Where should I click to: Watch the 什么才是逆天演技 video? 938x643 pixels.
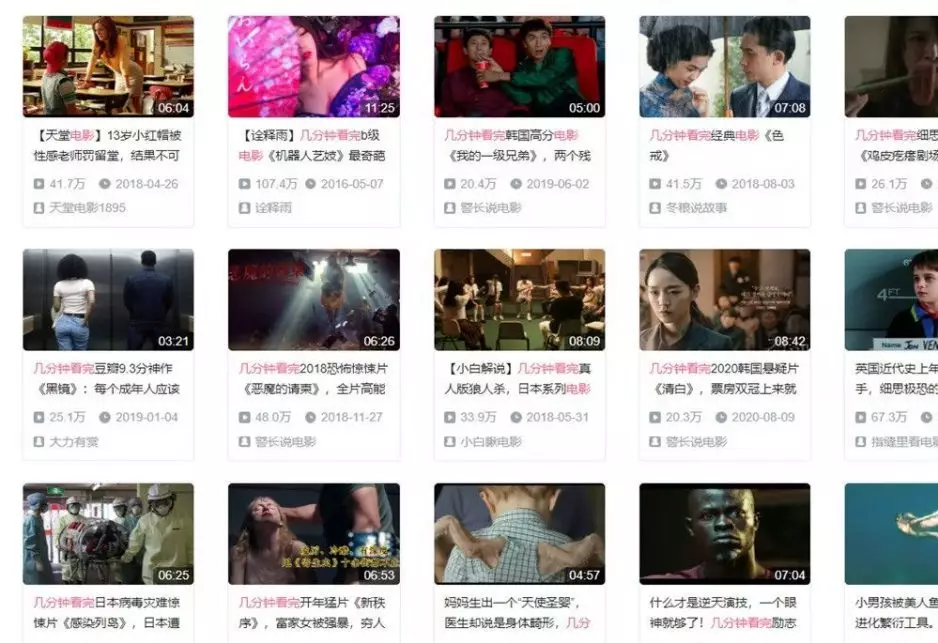724,534
